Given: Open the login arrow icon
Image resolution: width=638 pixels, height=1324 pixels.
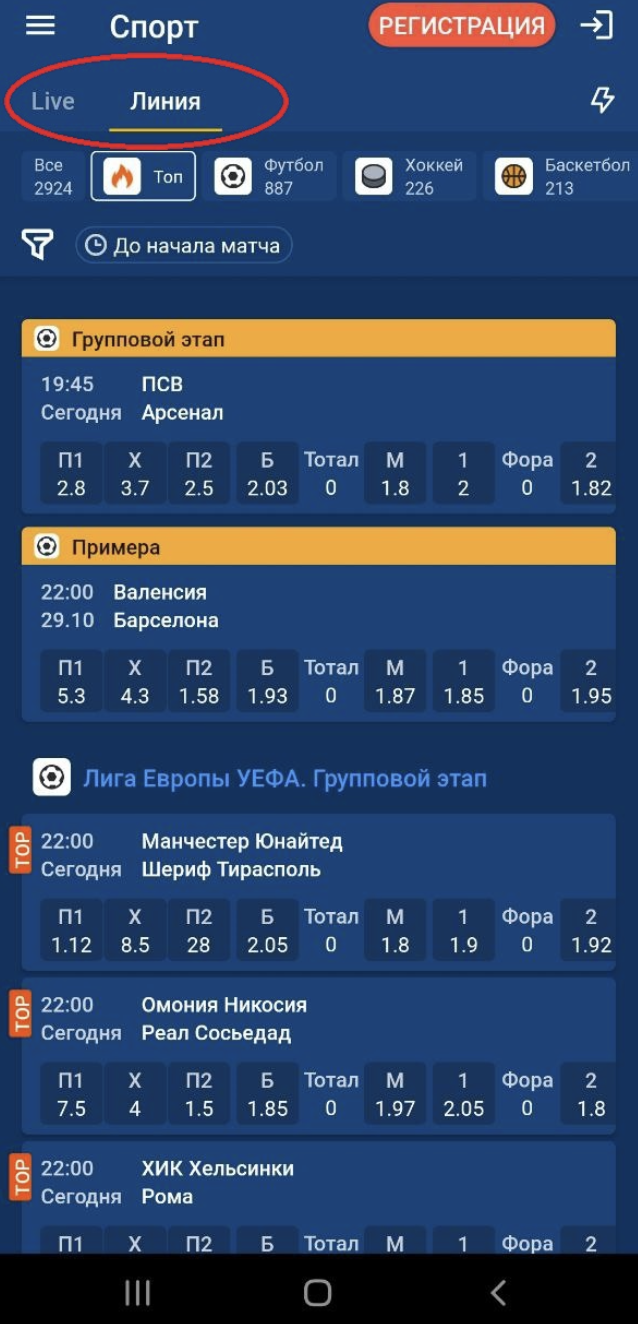Looking at the screenshot, I should (x=597, y=26).
